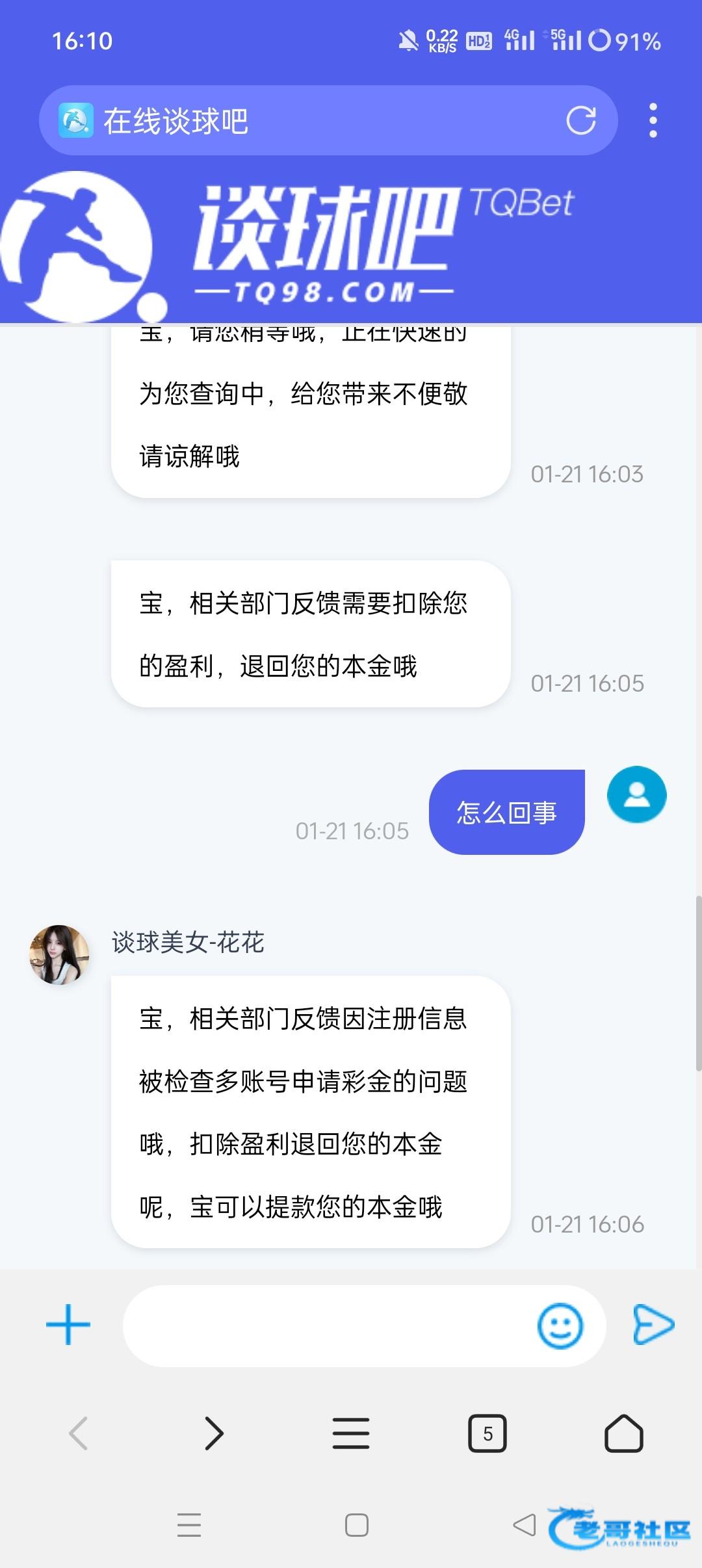
Task: Open the plus attachment button
Action: coord(68,1325)
